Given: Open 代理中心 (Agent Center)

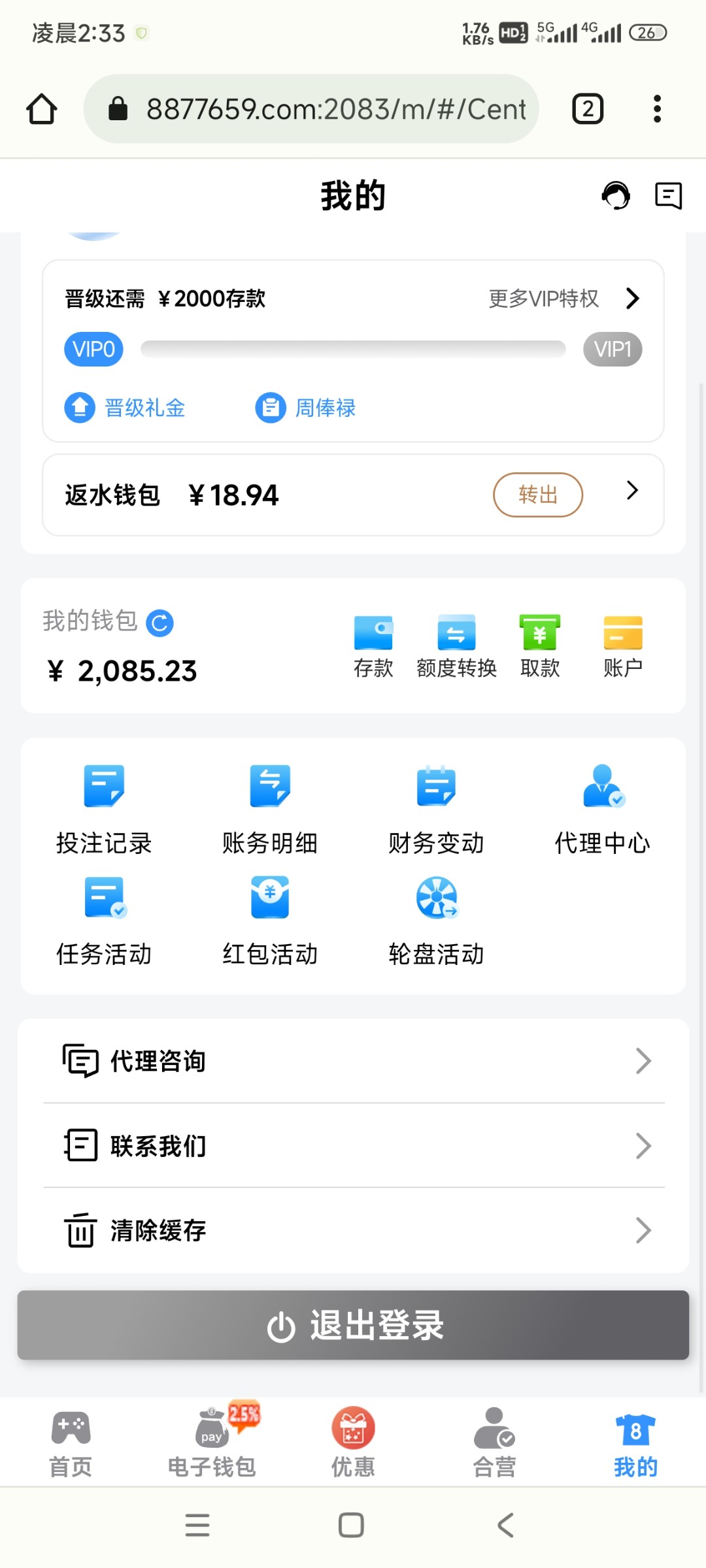Looking at the screenshot, I should click(601, 807).
